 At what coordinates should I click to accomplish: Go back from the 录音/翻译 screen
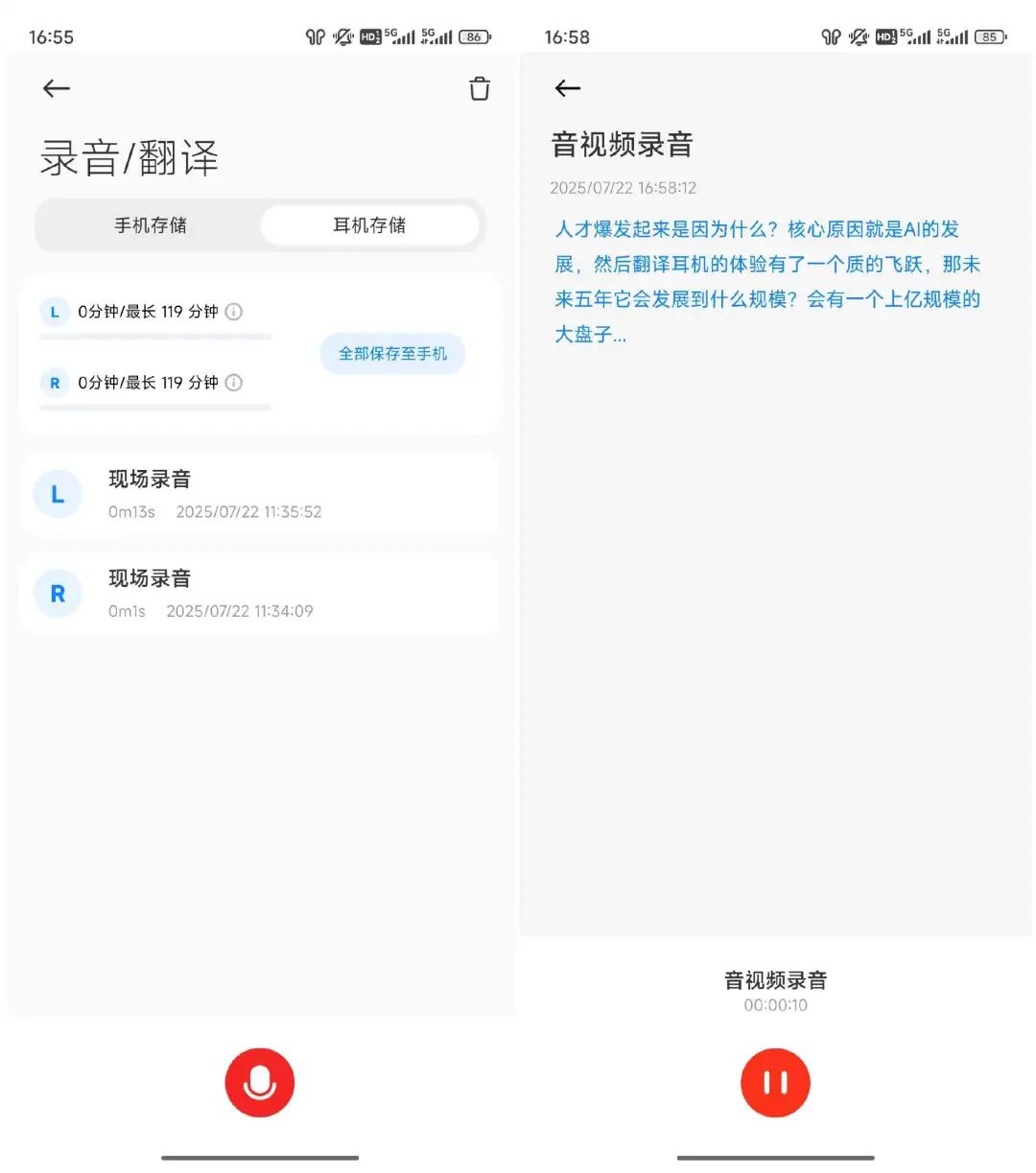tap(57, 89)
